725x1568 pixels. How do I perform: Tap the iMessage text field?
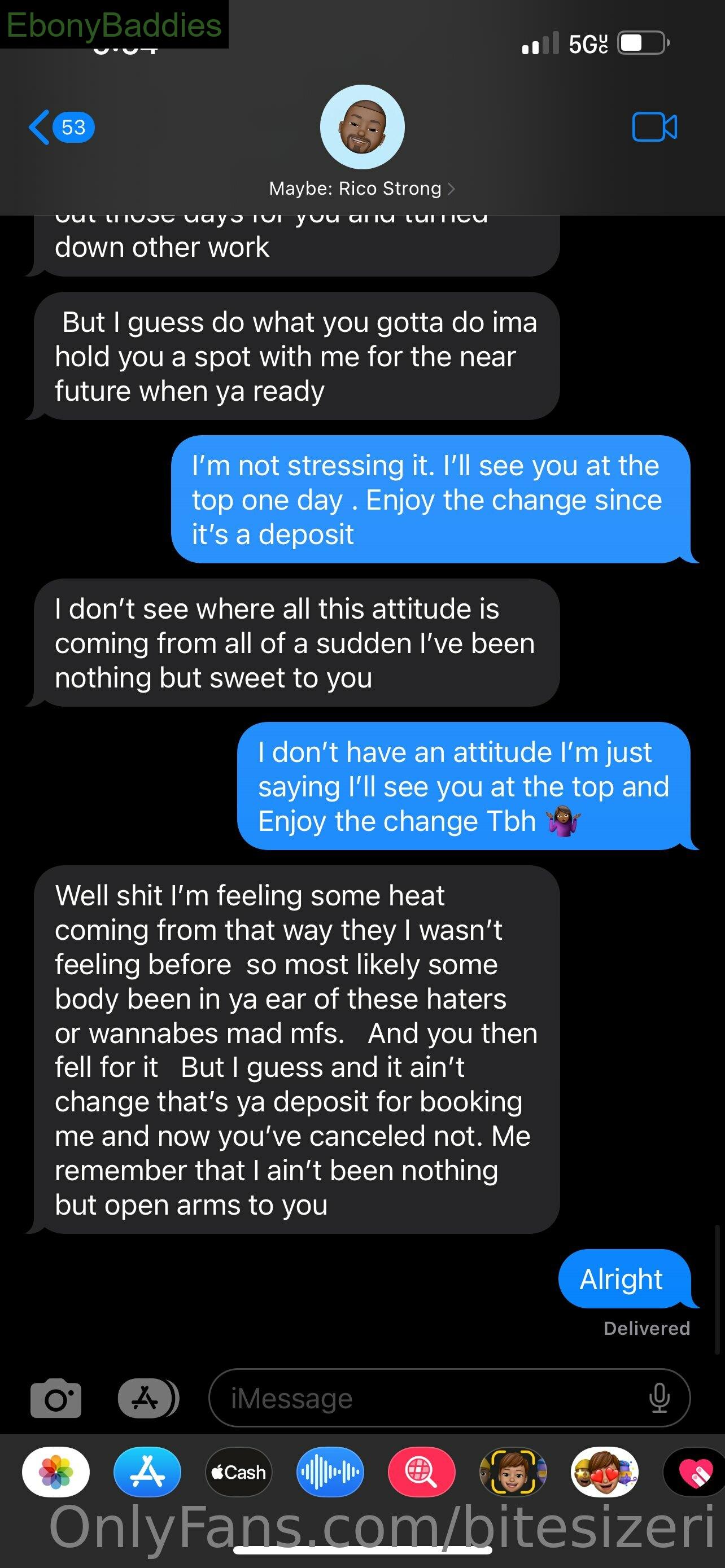coord(449,1398)
